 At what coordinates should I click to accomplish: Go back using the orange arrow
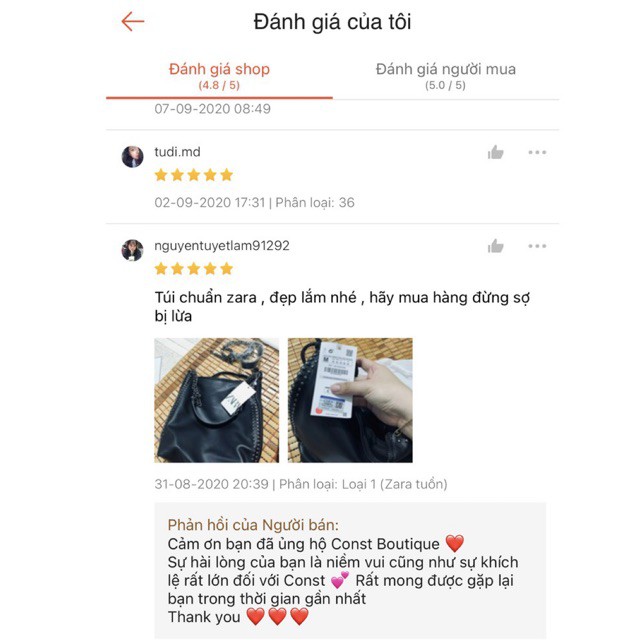tap(132, 22)
